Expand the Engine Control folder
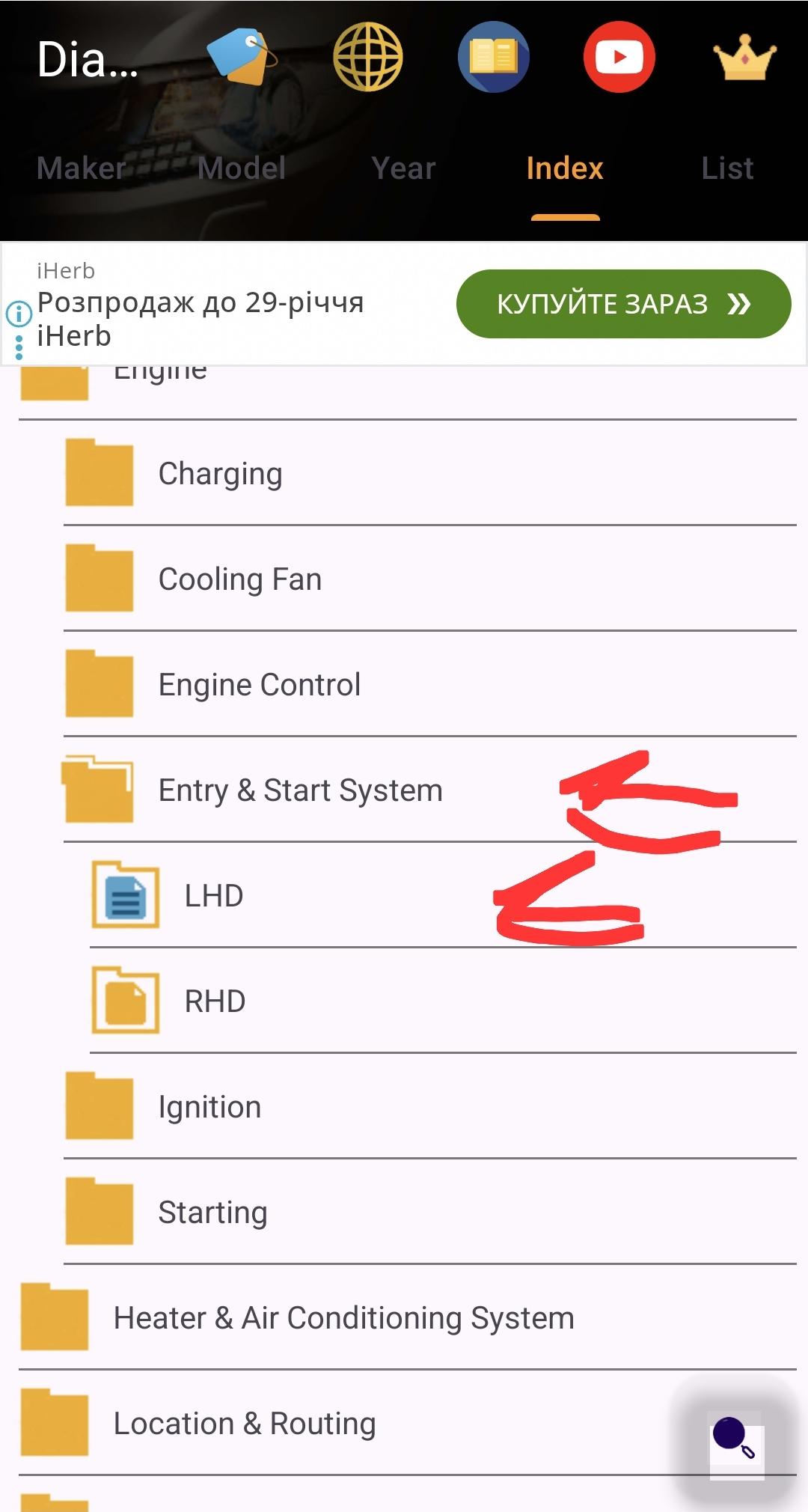This screenshot has height=1512, width=808. [430, 684]
